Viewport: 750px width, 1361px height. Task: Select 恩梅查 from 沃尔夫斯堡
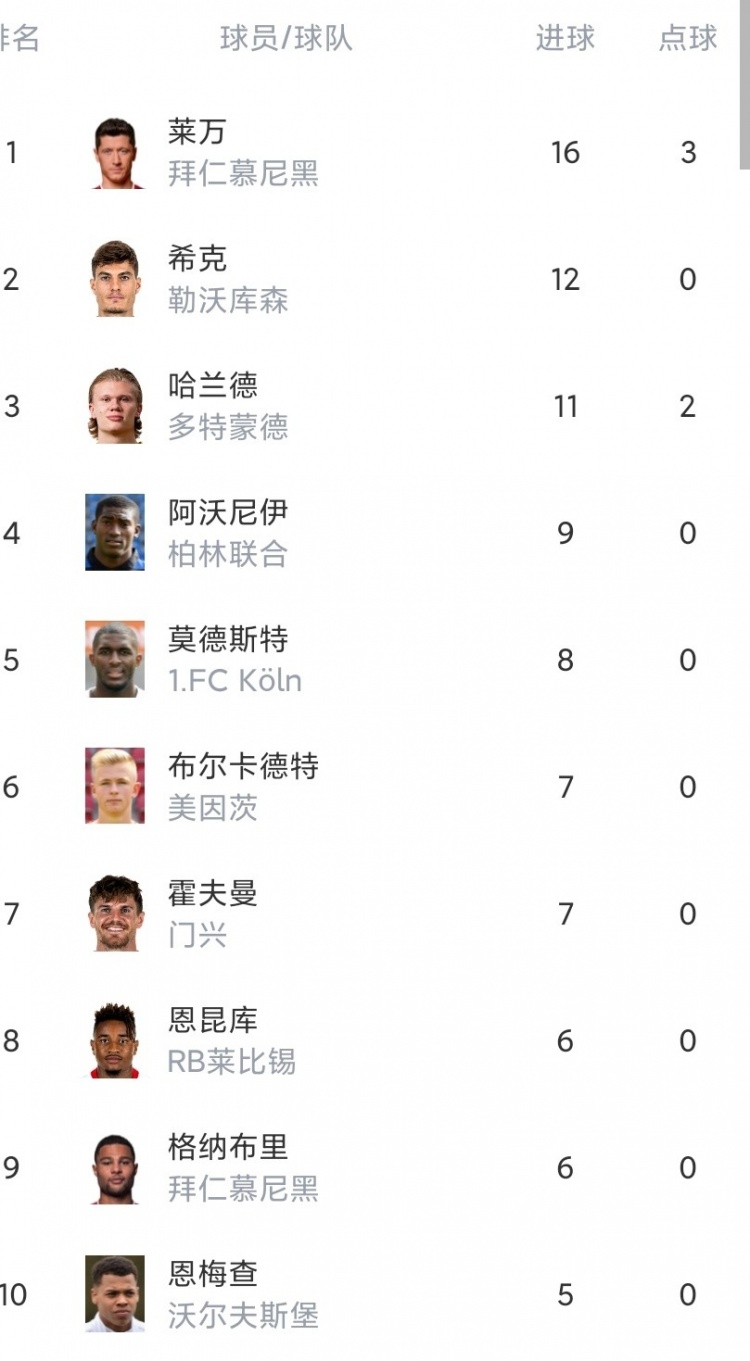375,1295
